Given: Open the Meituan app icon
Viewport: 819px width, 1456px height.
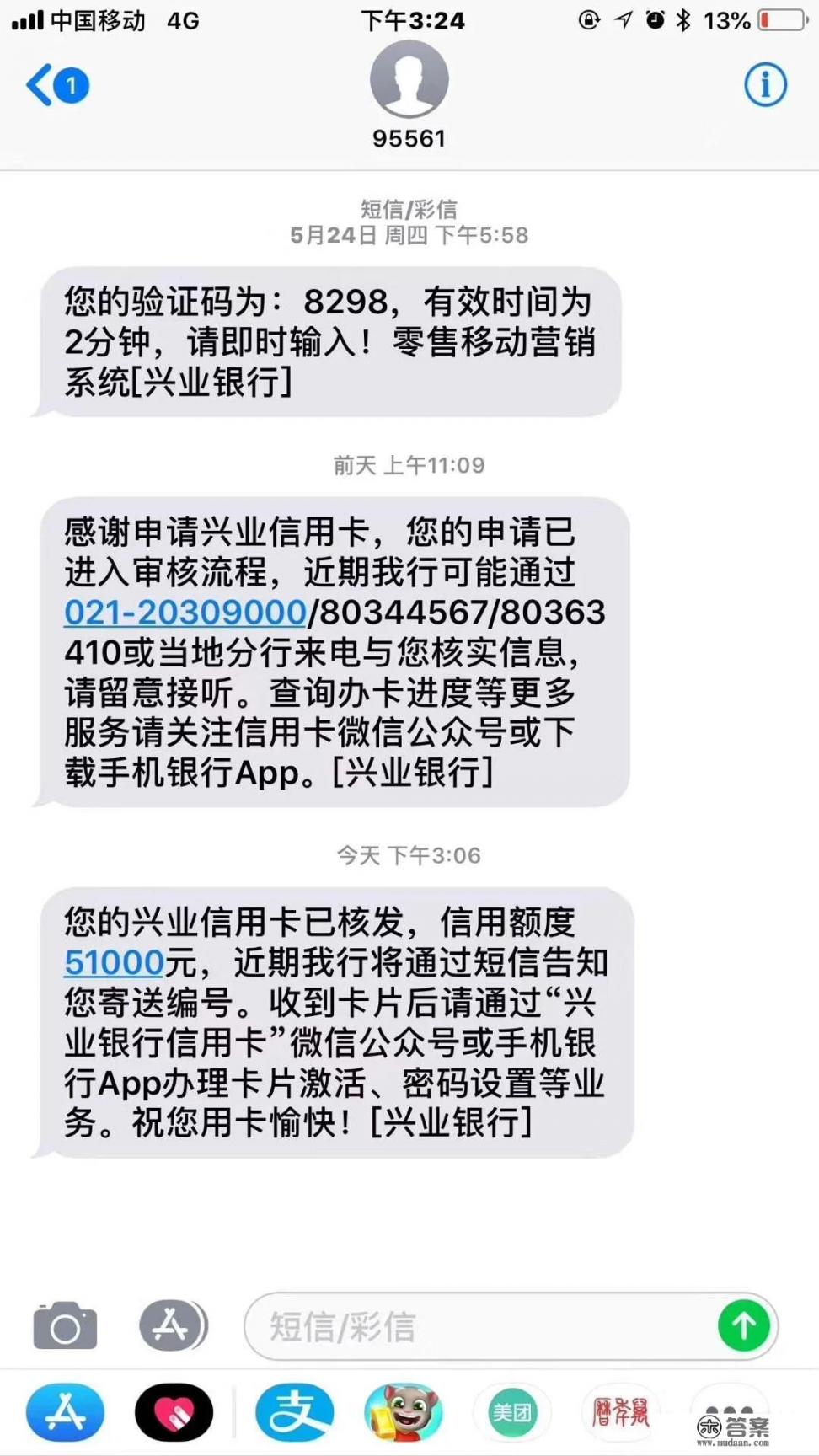Looking at the screenshot, I should 512,1411.
